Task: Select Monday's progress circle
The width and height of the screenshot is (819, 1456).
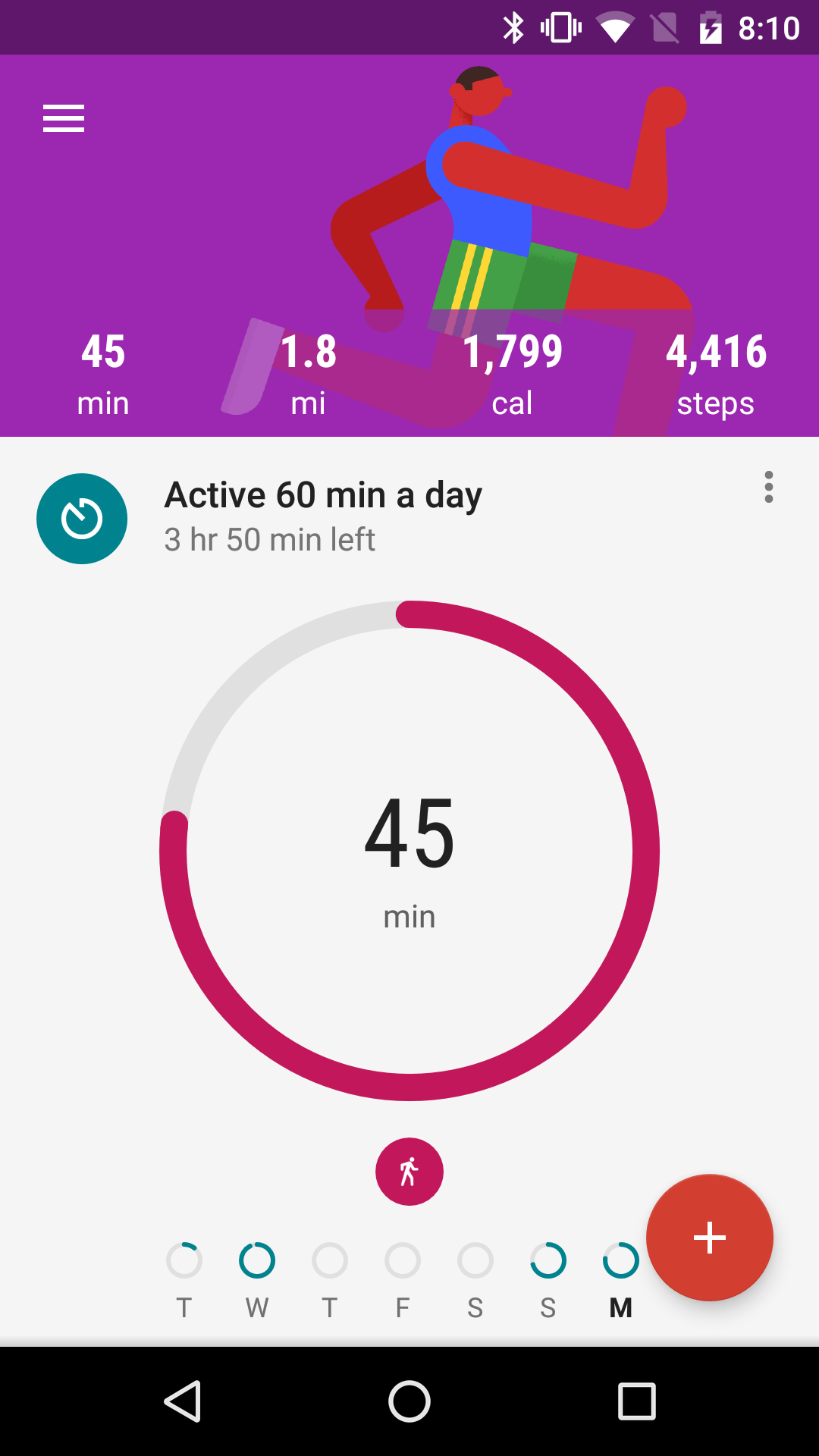Action: 620,1257
